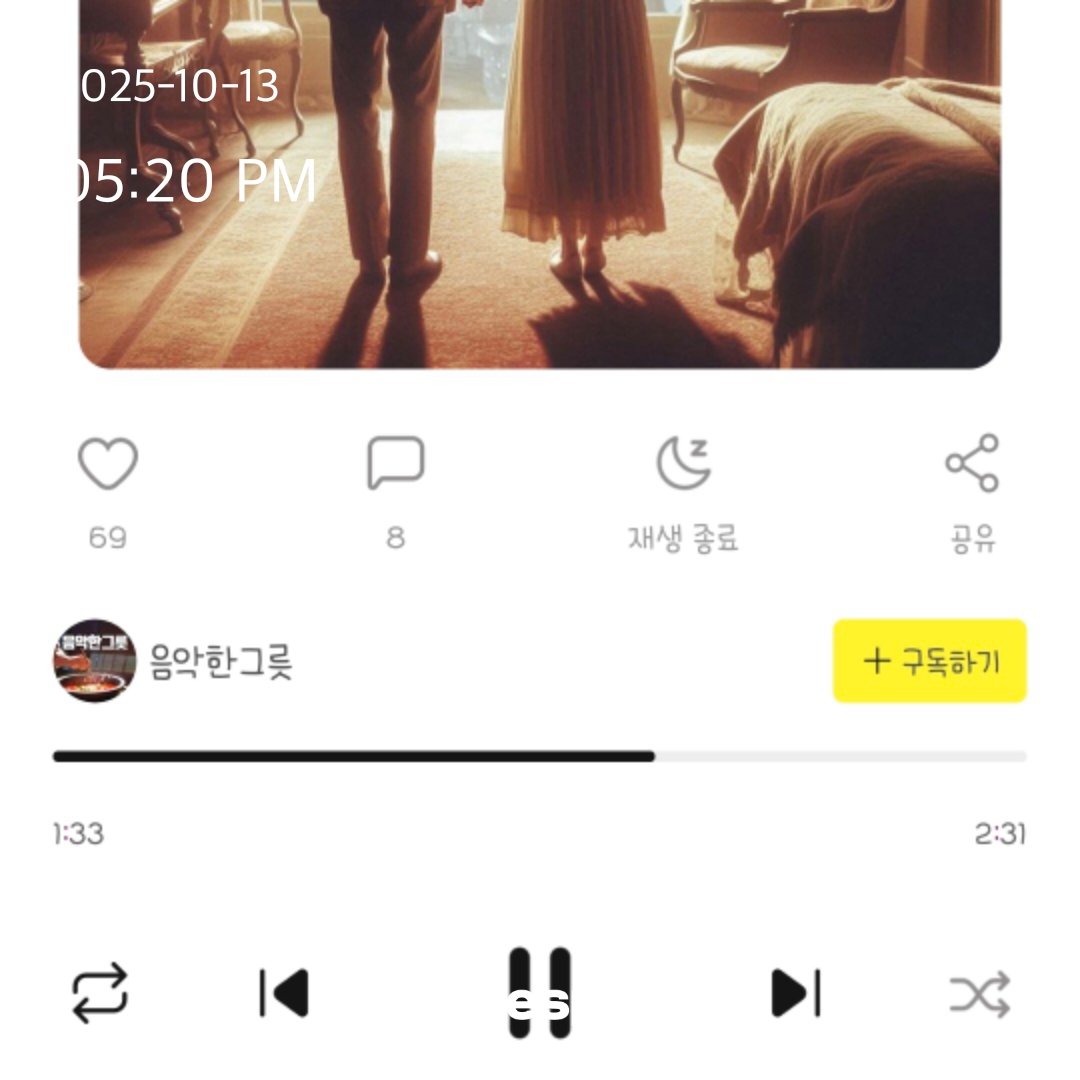Like this track with the heart icon

(107, 465)
